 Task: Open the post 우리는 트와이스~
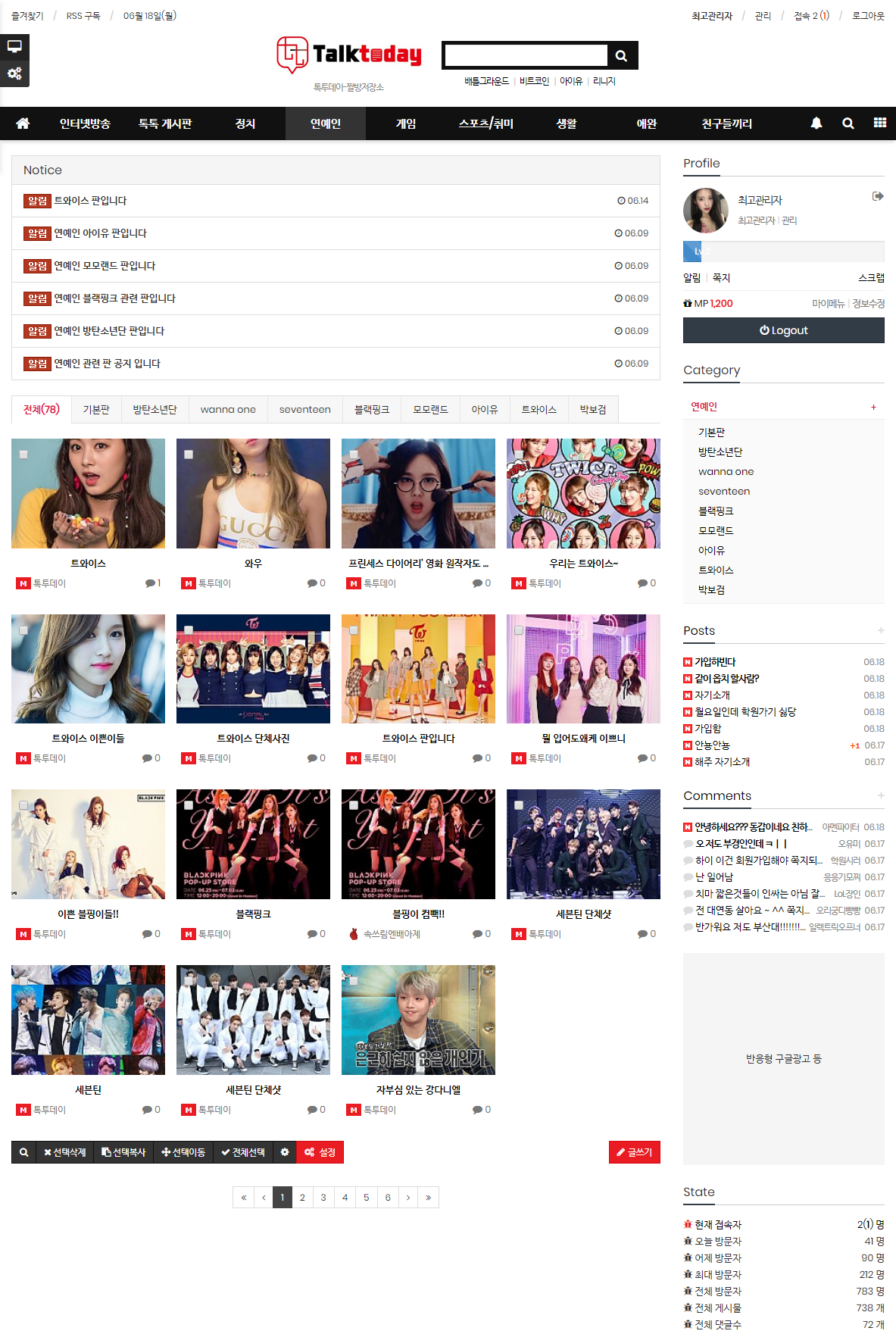tap(583, 564)
